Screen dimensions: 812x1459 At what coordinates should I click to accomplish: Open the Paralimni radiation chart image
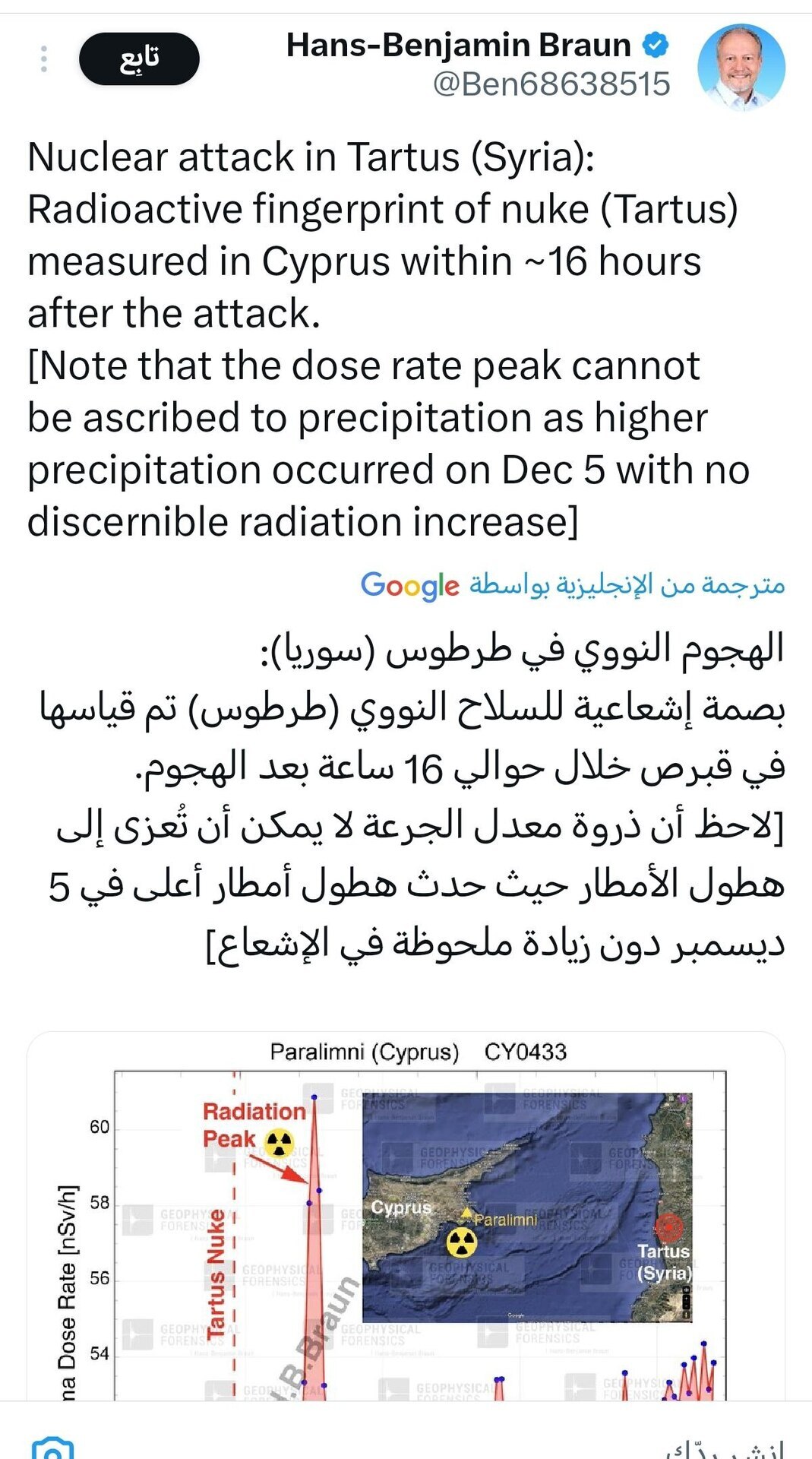pos(406,1216)
